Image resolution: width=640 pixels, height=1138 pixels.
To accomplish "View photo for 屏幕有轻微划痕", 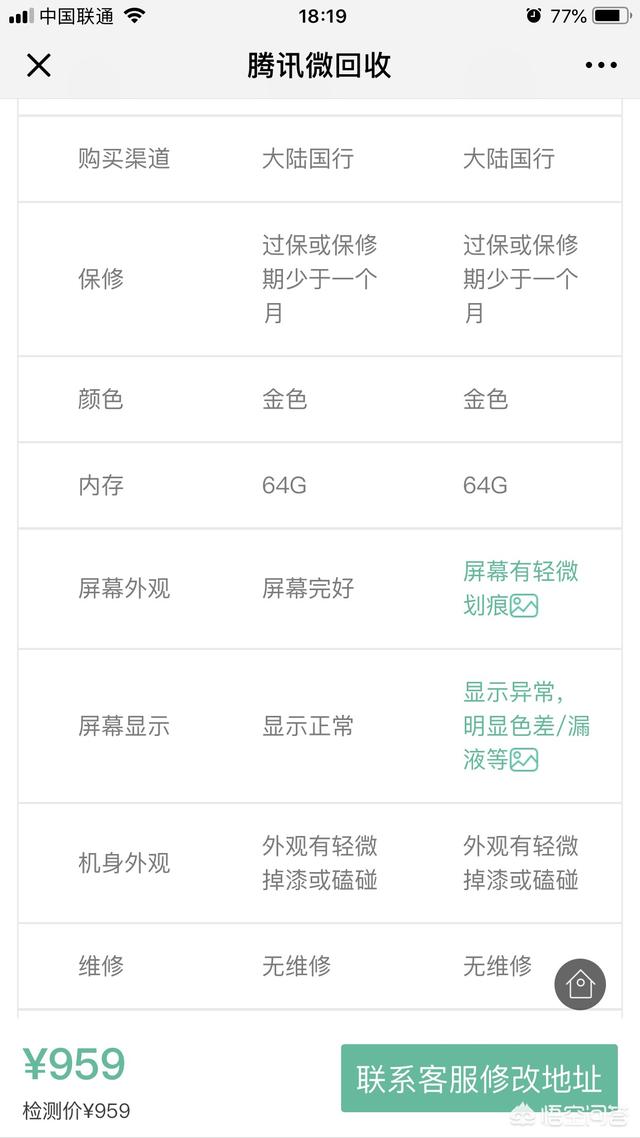I will pos(525,605).
